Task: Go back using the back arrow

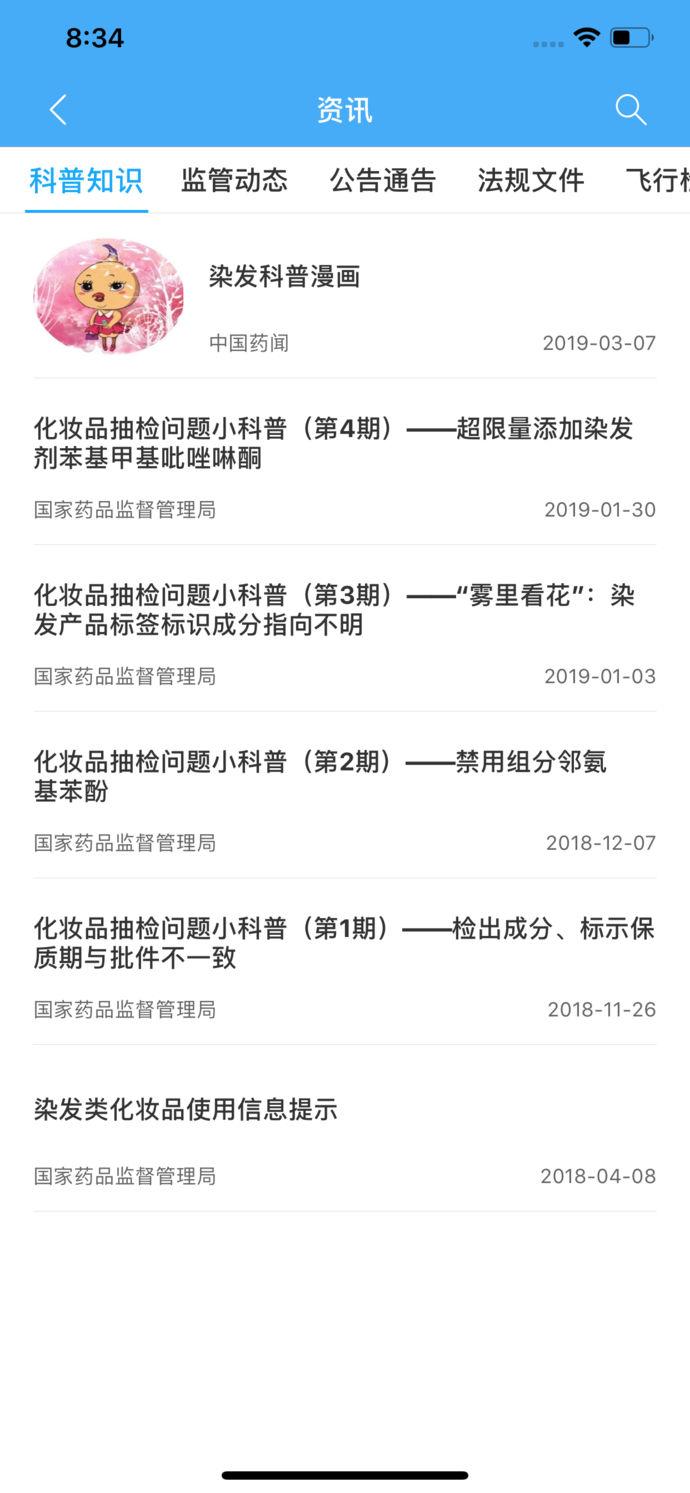Action: pos(58,110)
